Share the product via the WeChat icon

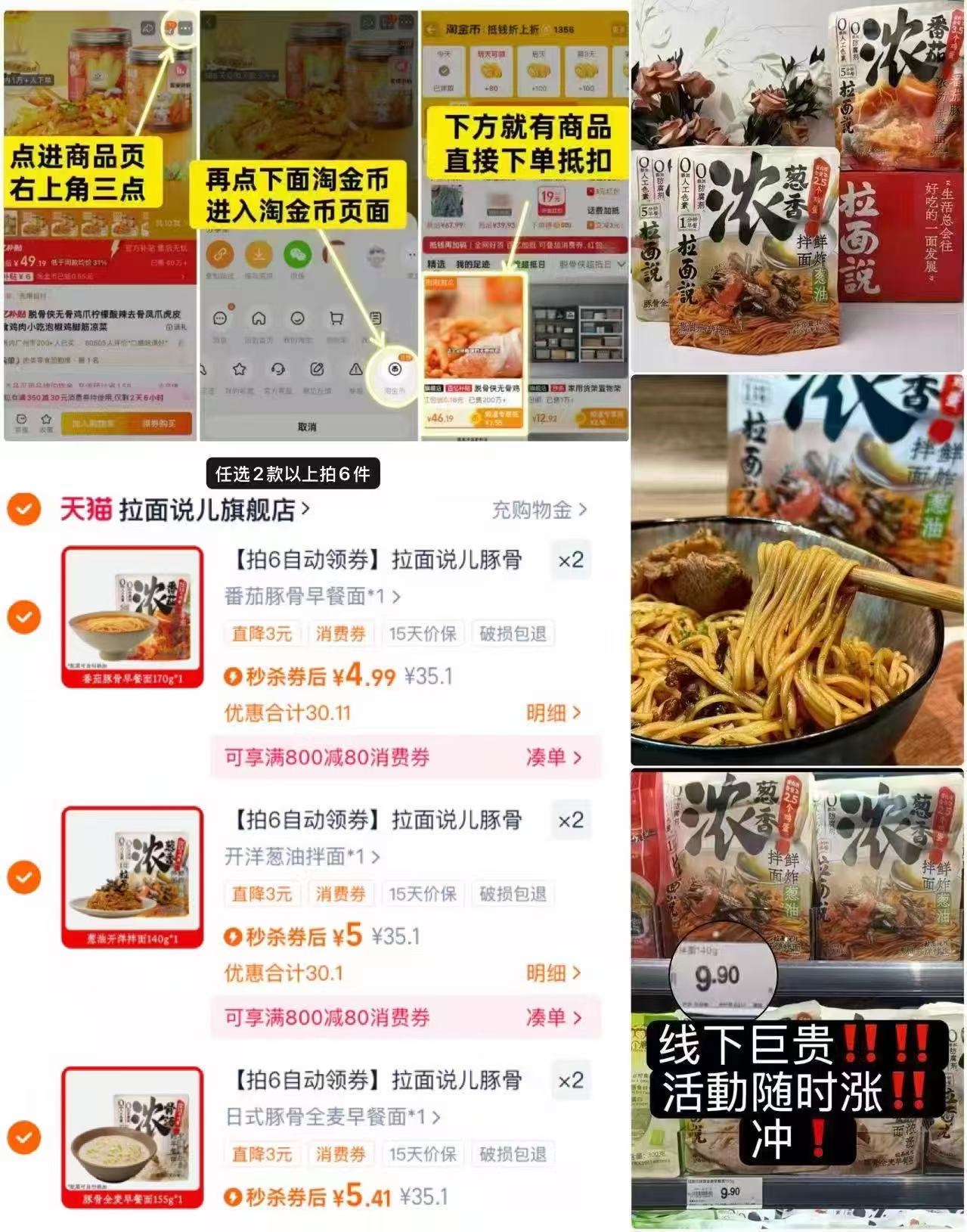[299, 256]
